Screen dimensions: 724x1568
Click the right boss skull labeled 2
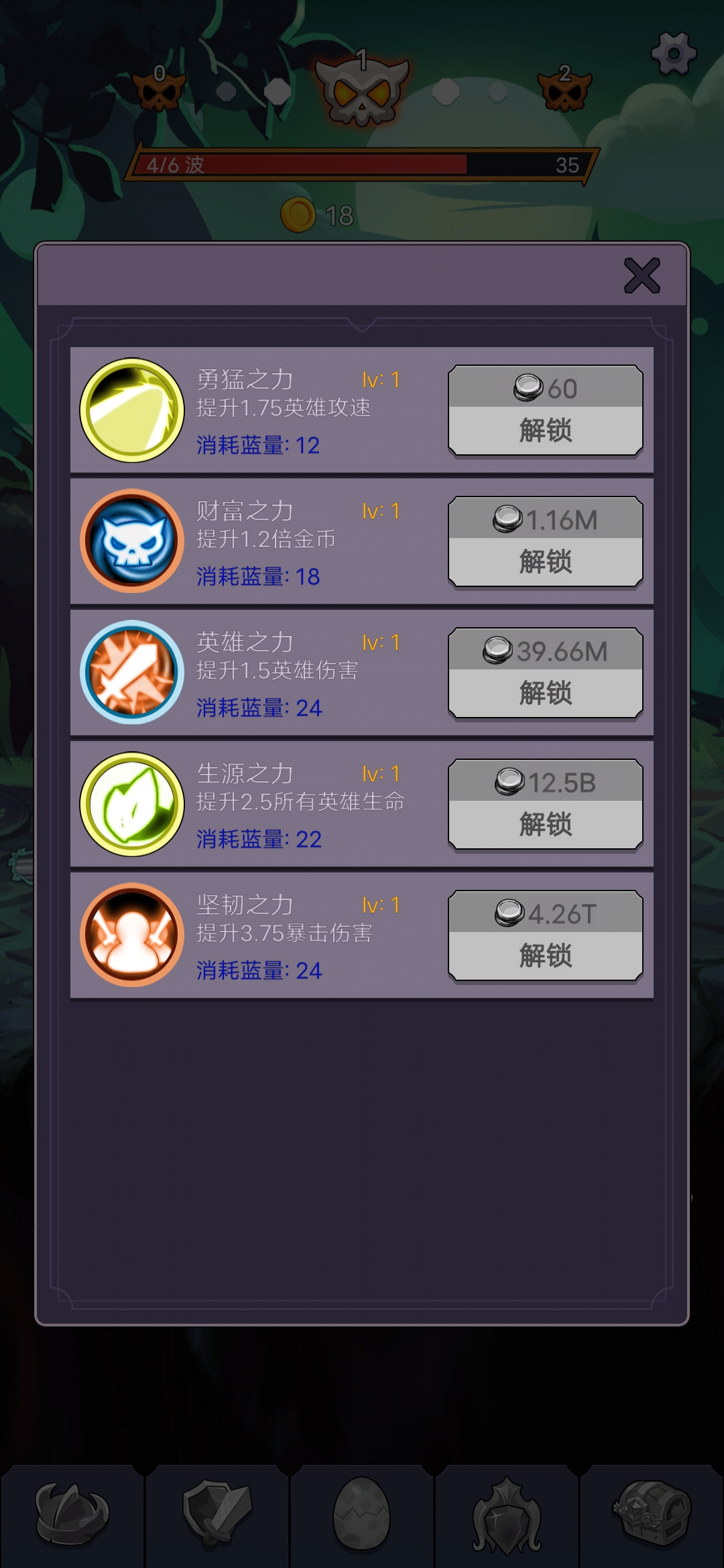coord(563,90)
